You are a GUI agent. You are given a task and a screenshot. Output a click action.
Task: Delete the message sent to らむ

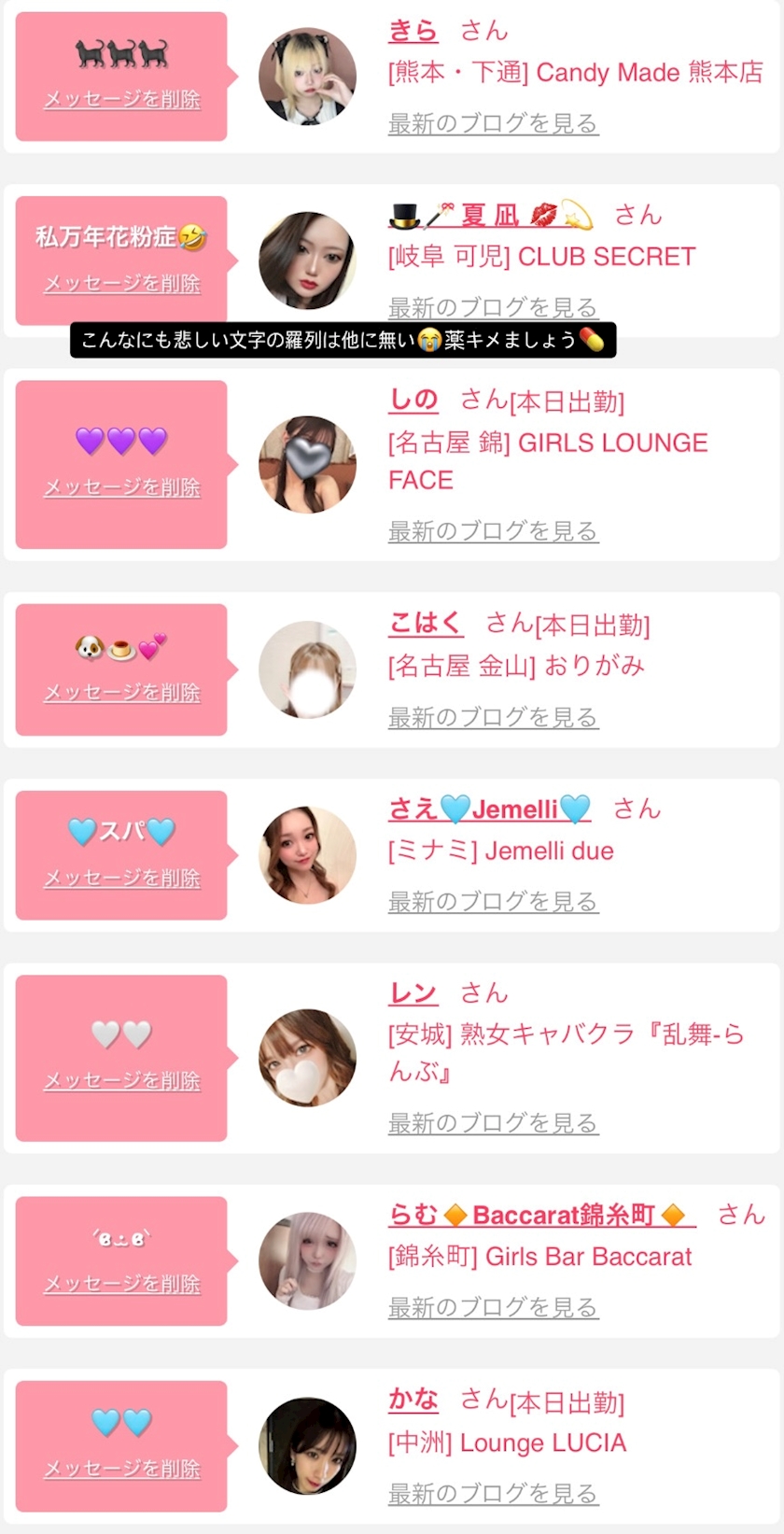coord(122,1285)
